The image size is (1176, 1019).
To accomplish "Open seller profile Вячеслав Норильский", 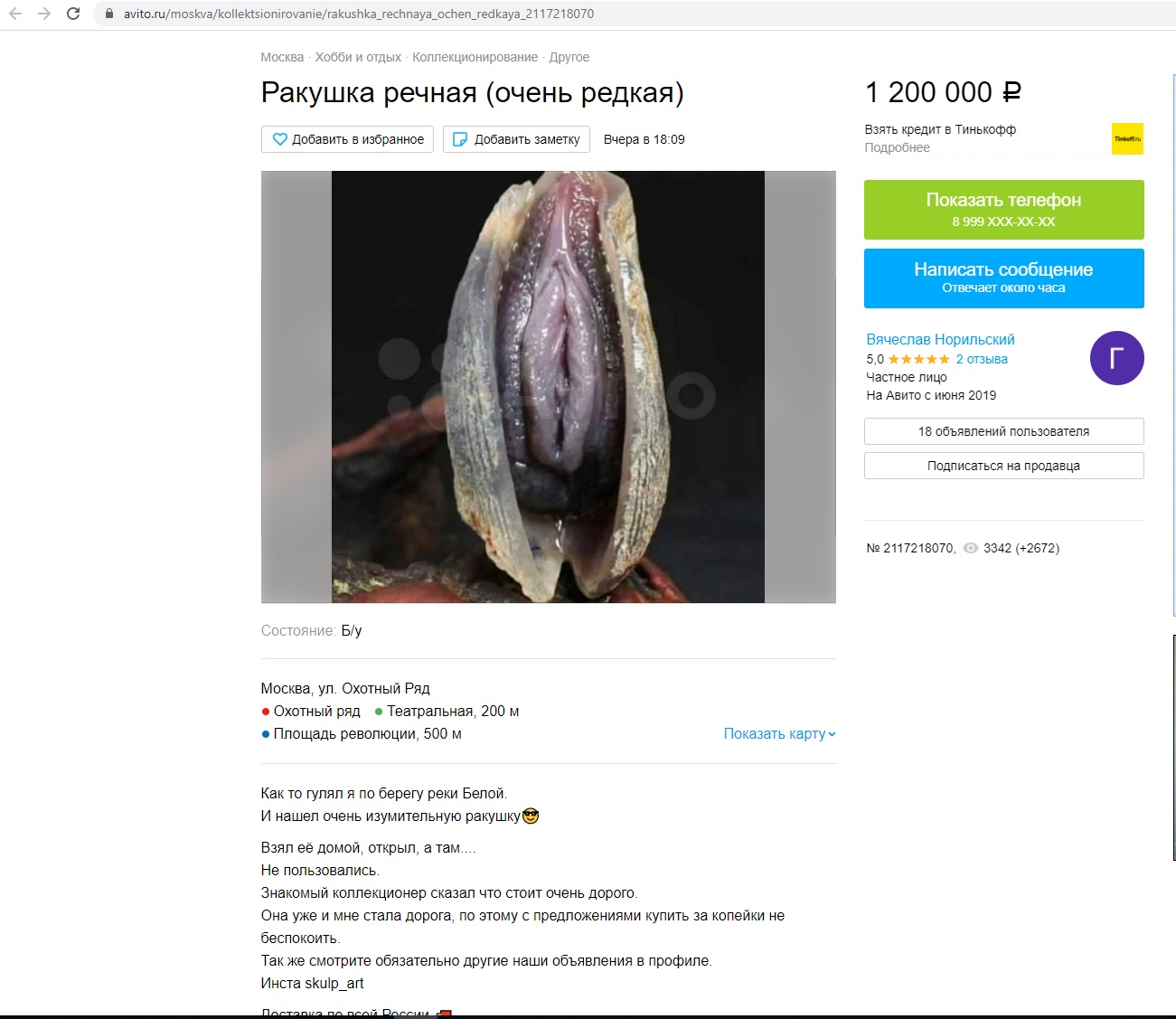I will coord(940,339).
